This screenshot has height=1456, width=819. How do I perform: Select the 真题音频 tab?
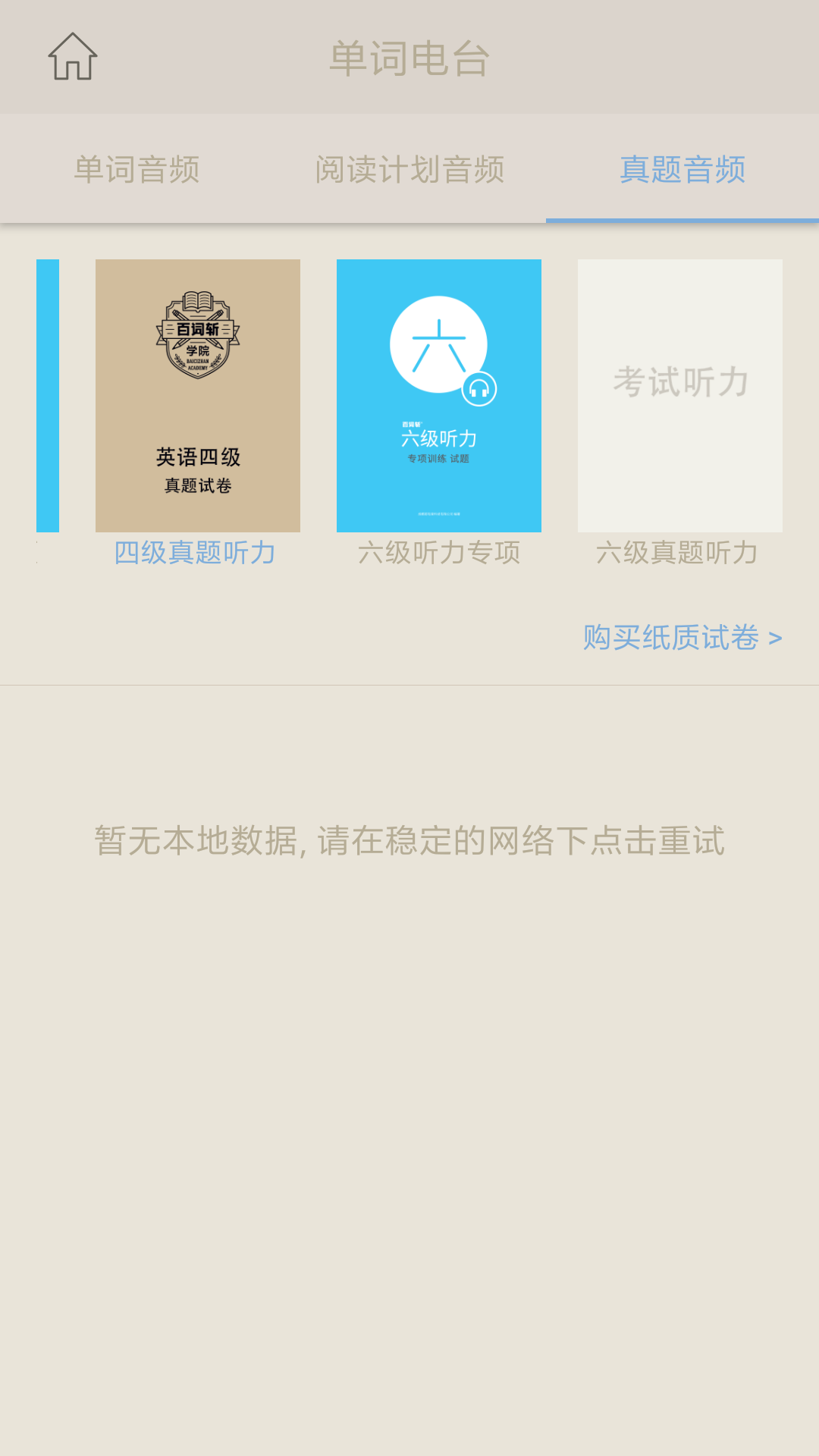tap(682, 169)
